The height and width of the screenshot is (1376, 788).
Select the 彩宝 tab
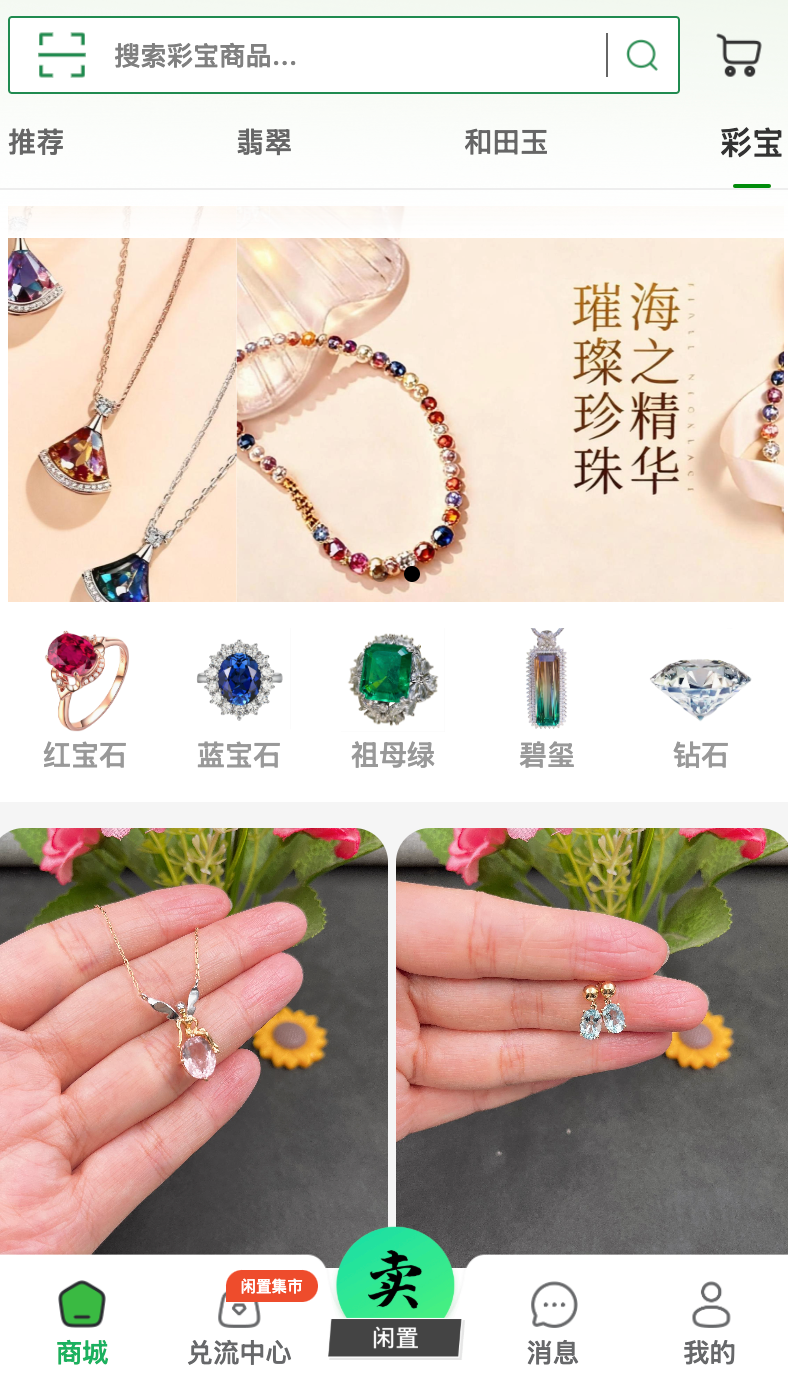pos(751,144)
